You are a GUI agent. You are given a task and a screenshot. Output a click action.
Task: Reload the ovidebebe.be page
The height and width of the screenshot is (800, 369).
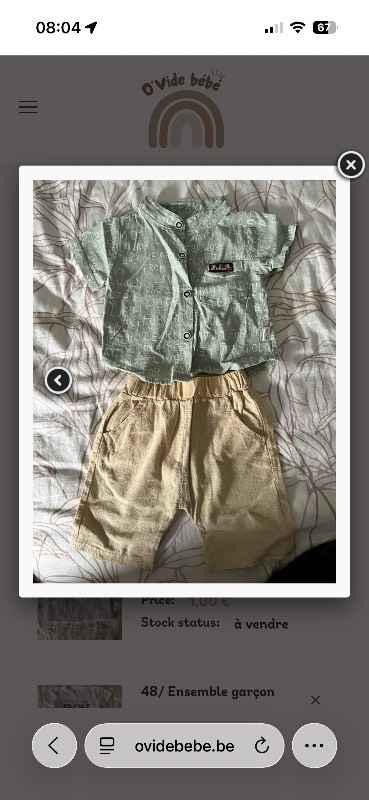click(262, 746)
